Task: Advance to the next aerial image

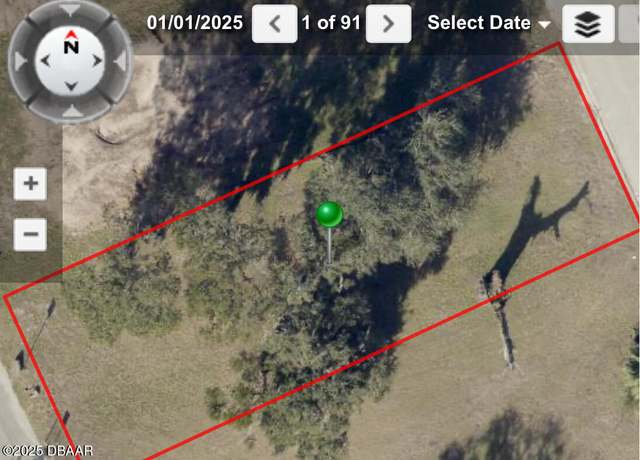Action: point(388,23)
